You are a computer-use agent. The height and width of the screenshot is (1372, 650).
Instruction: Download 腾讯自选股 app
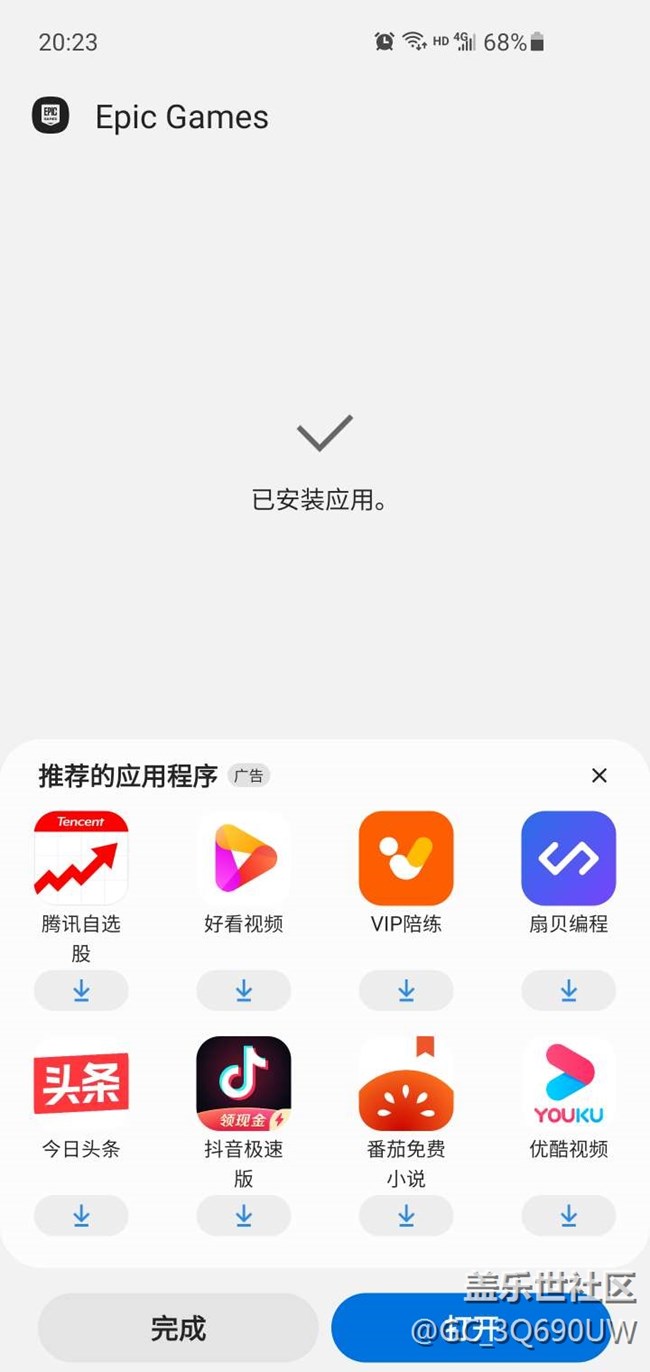pos(81,990)
